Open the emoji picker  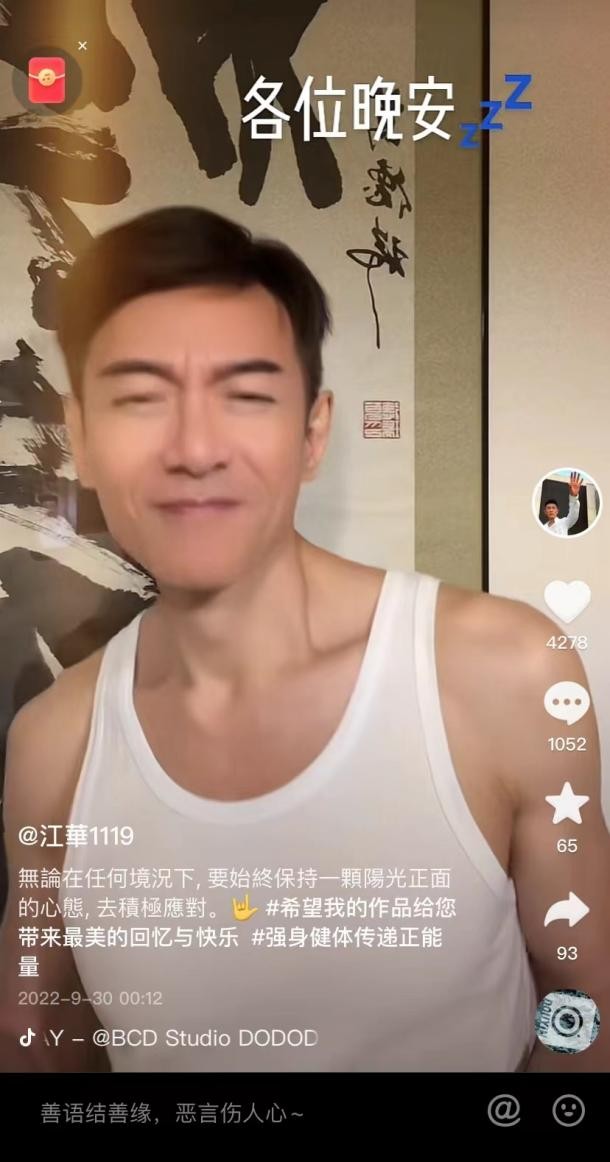click(x=568, y=1110)
